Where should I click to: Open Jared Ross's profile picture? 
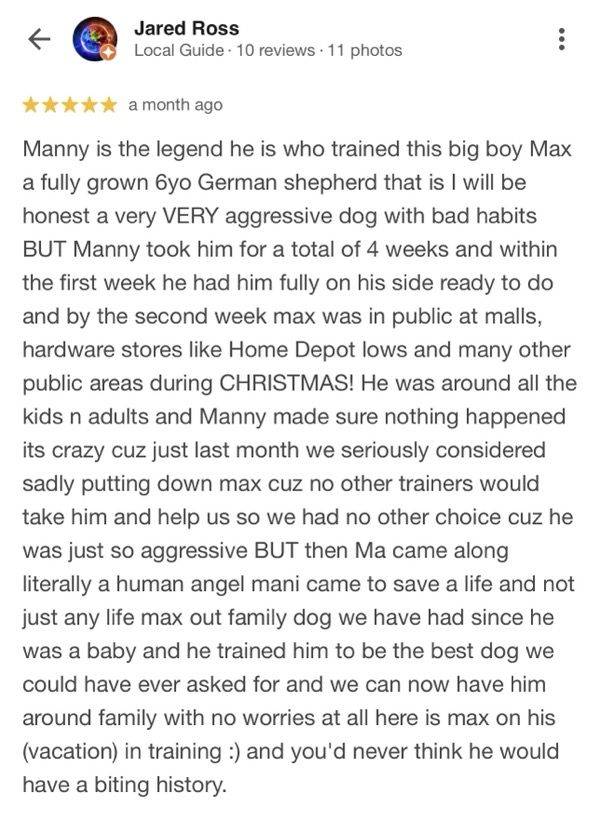(97, 40)
